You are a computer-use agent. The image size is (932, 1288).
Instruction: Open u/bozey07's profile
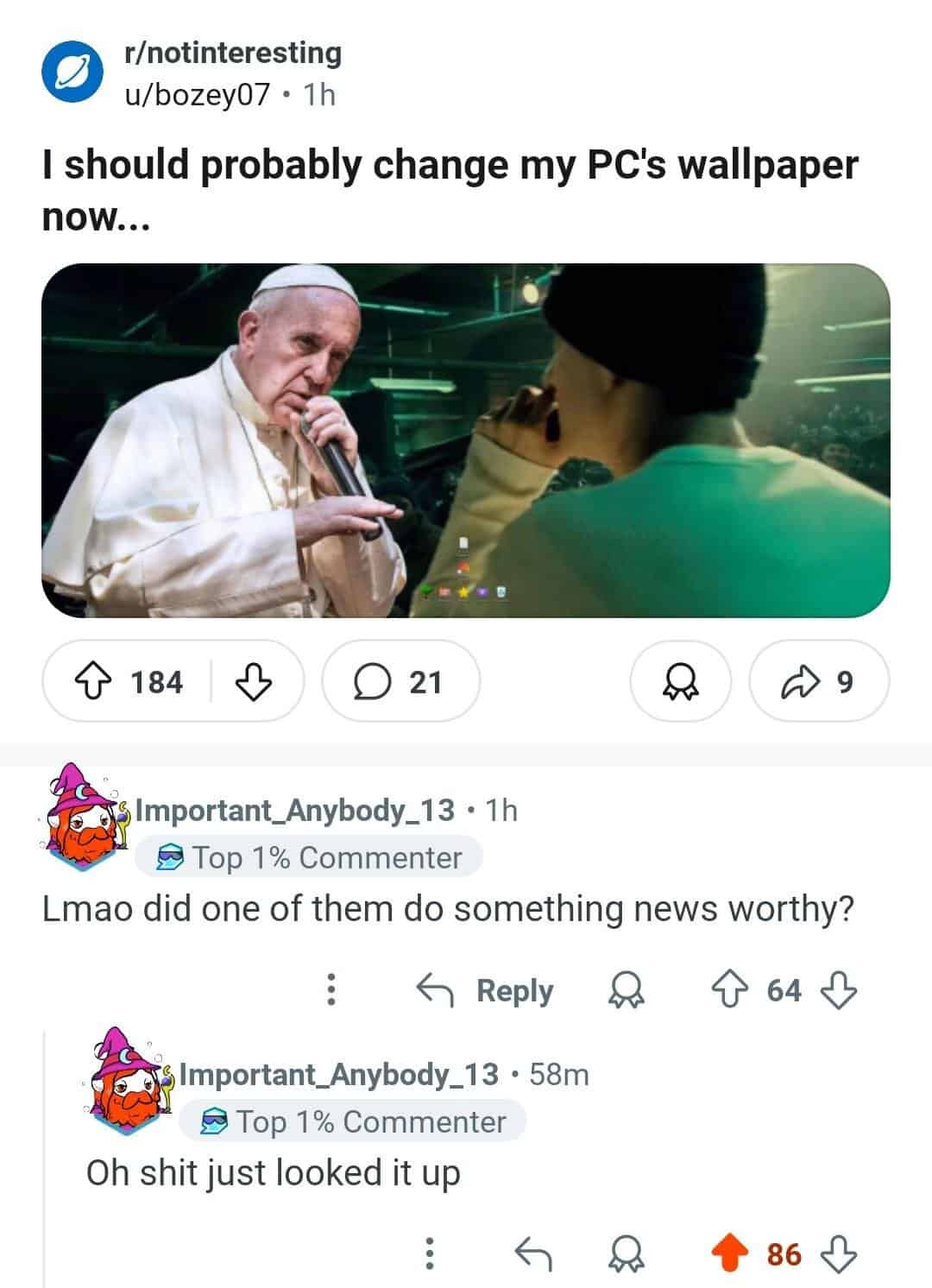click(x=198, y=94)
